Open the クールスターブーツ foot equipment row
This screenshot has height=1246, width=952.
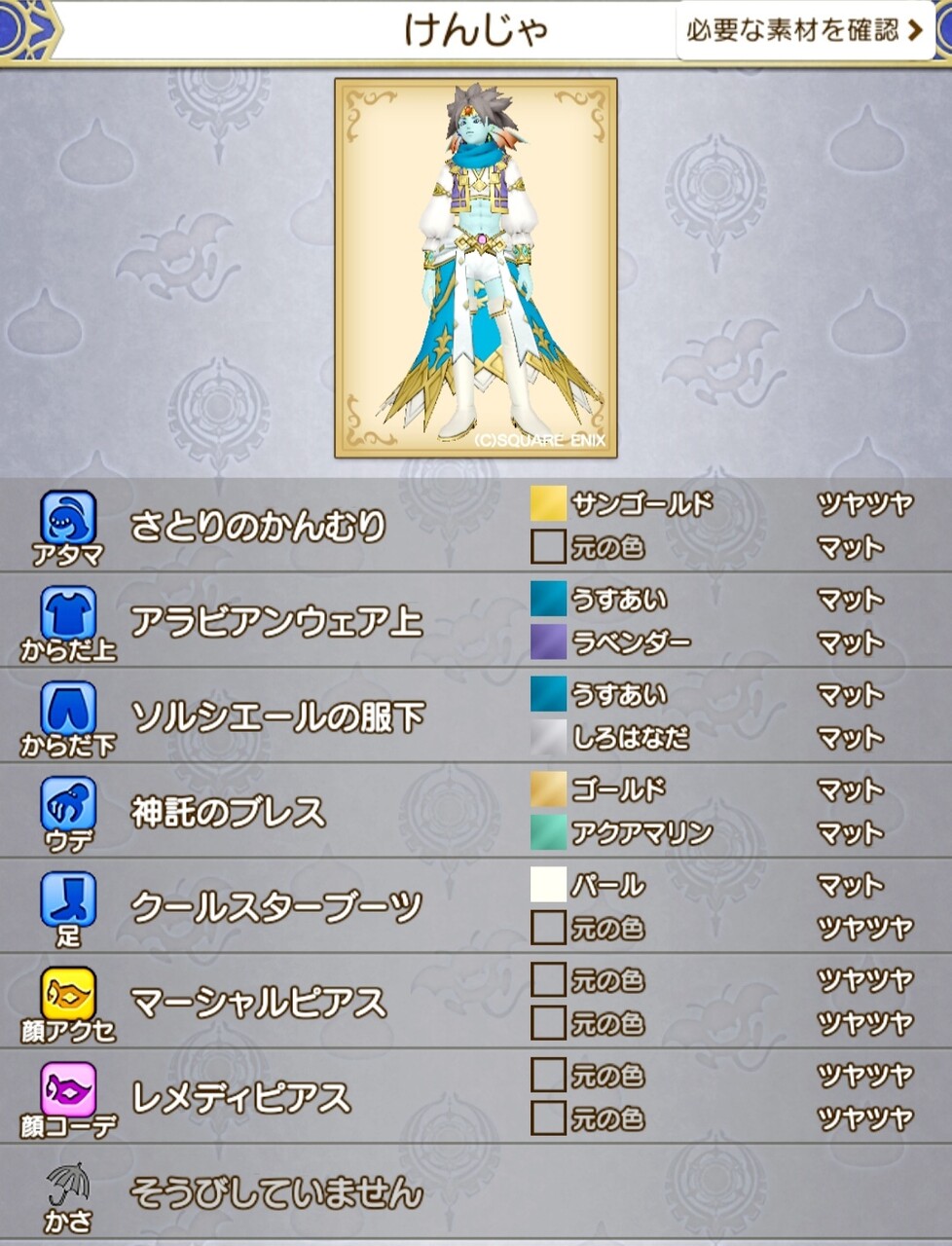(x=476, y=906)
